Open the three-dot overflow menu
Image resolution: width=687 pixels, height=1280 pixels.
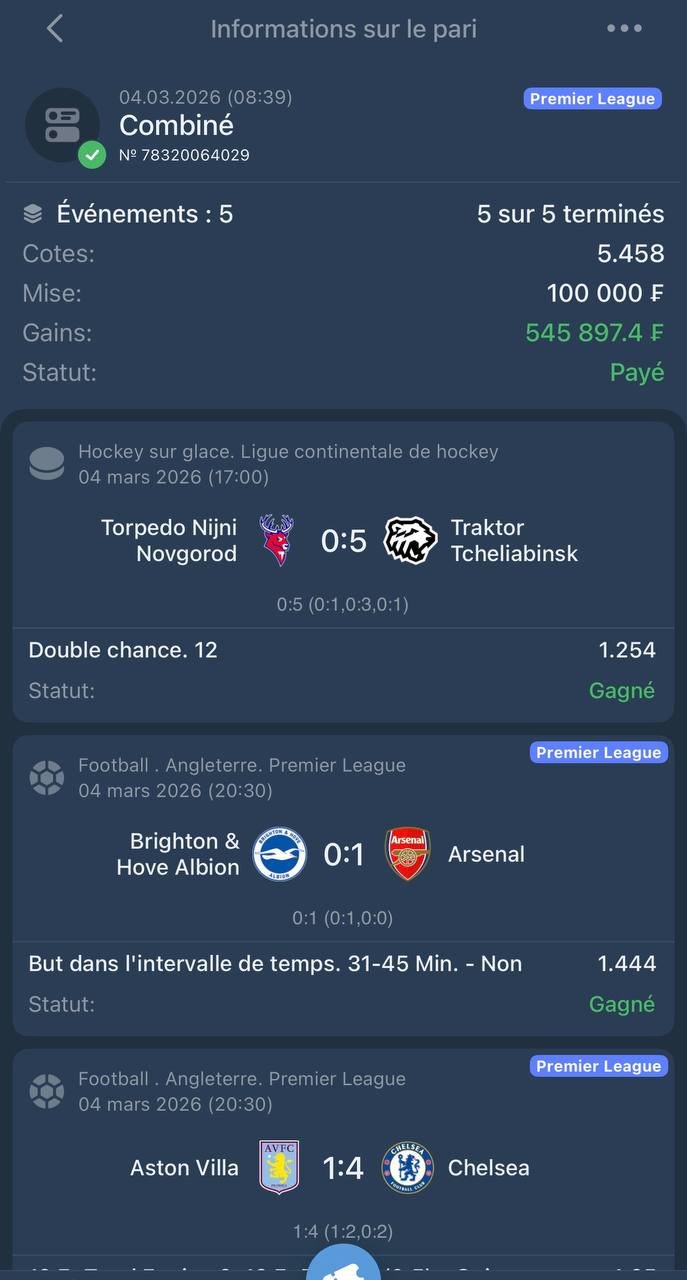pyautogui.click(x=624, y=29)
